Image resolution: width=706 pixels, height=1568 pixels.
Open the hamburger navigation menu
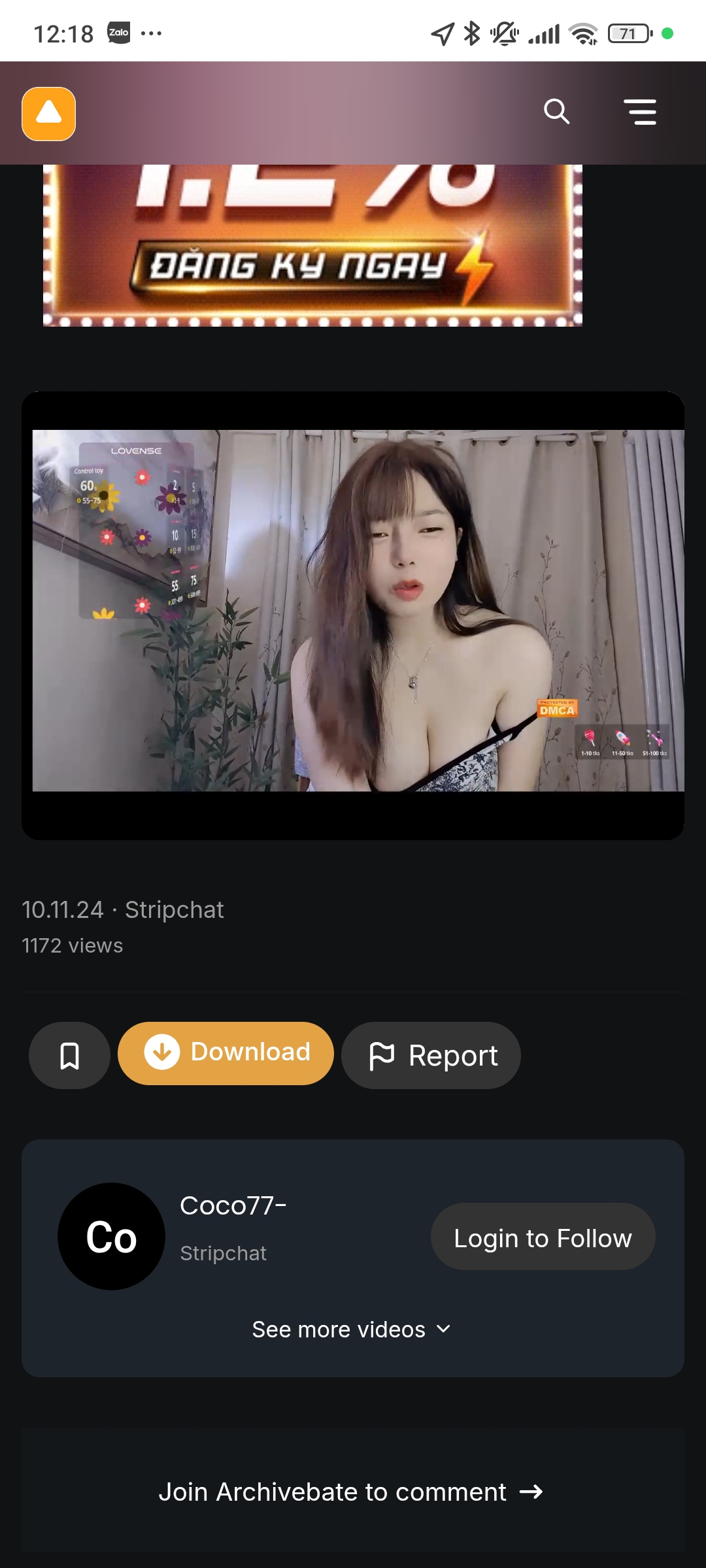pos(640,112)
